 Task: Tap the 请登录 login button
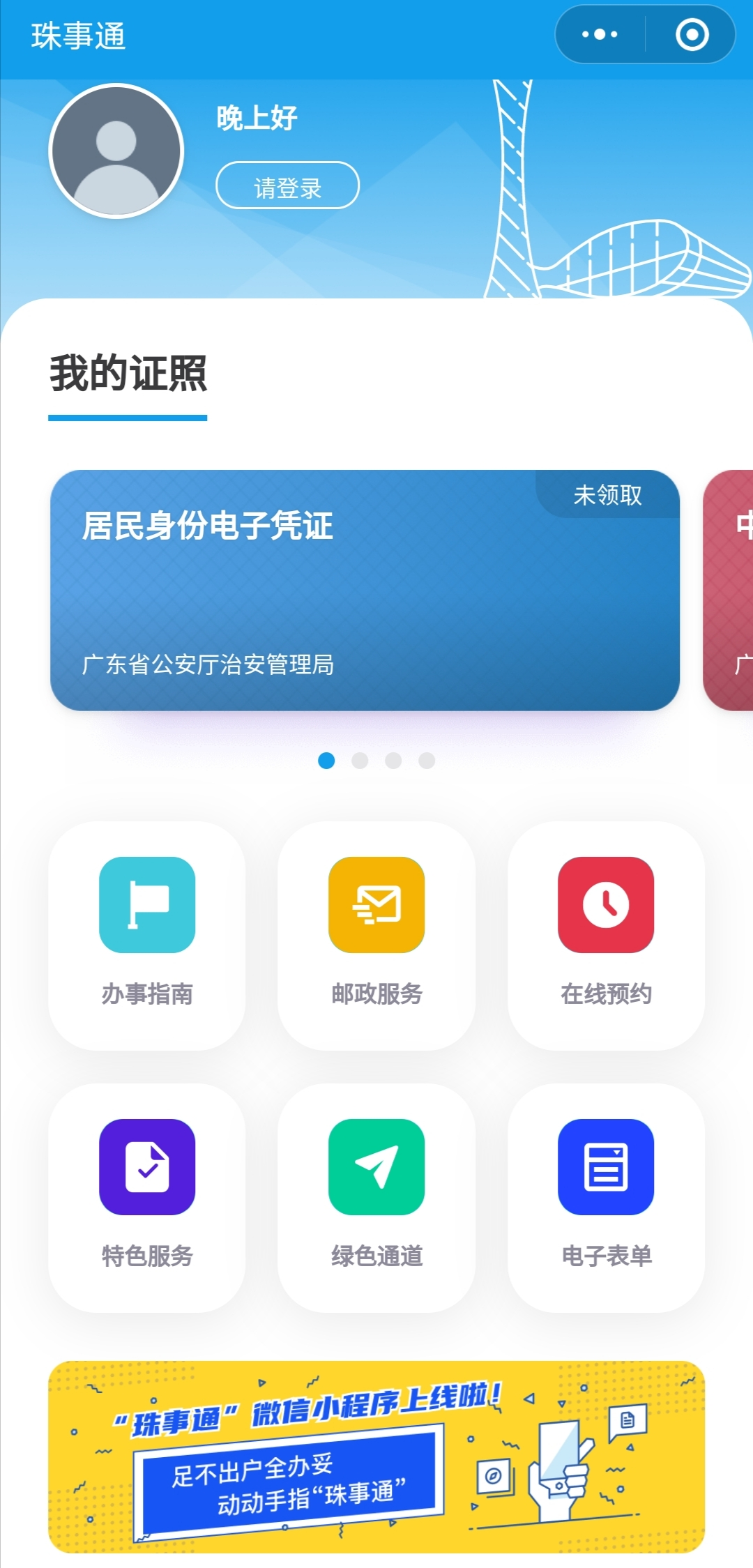pos(287,185)
